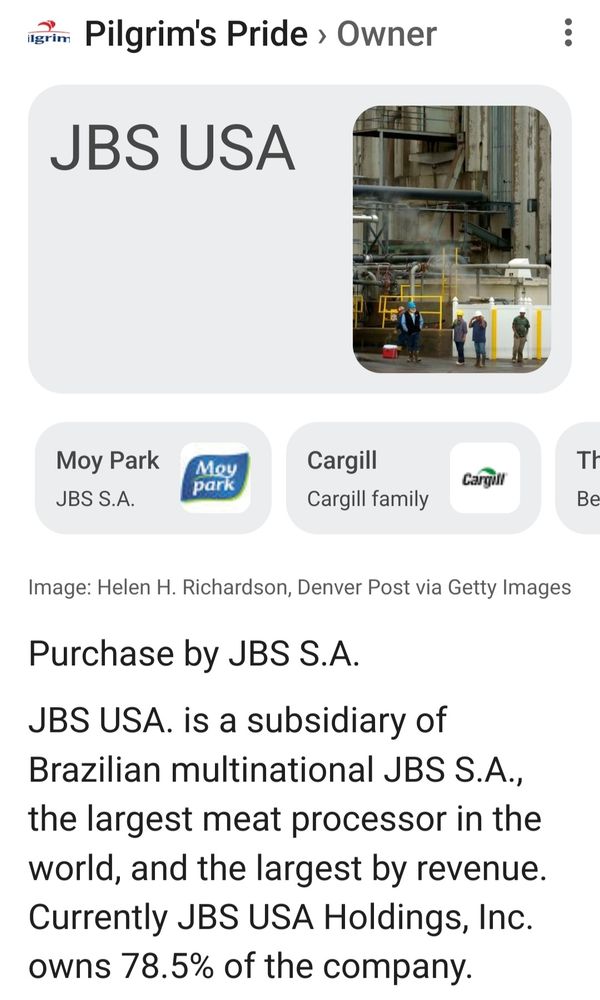This screenshot has width=600, height=1000.
Task: Tap Pilgrim's Pride in the header breadcrumb
Action: pos(196,34)
